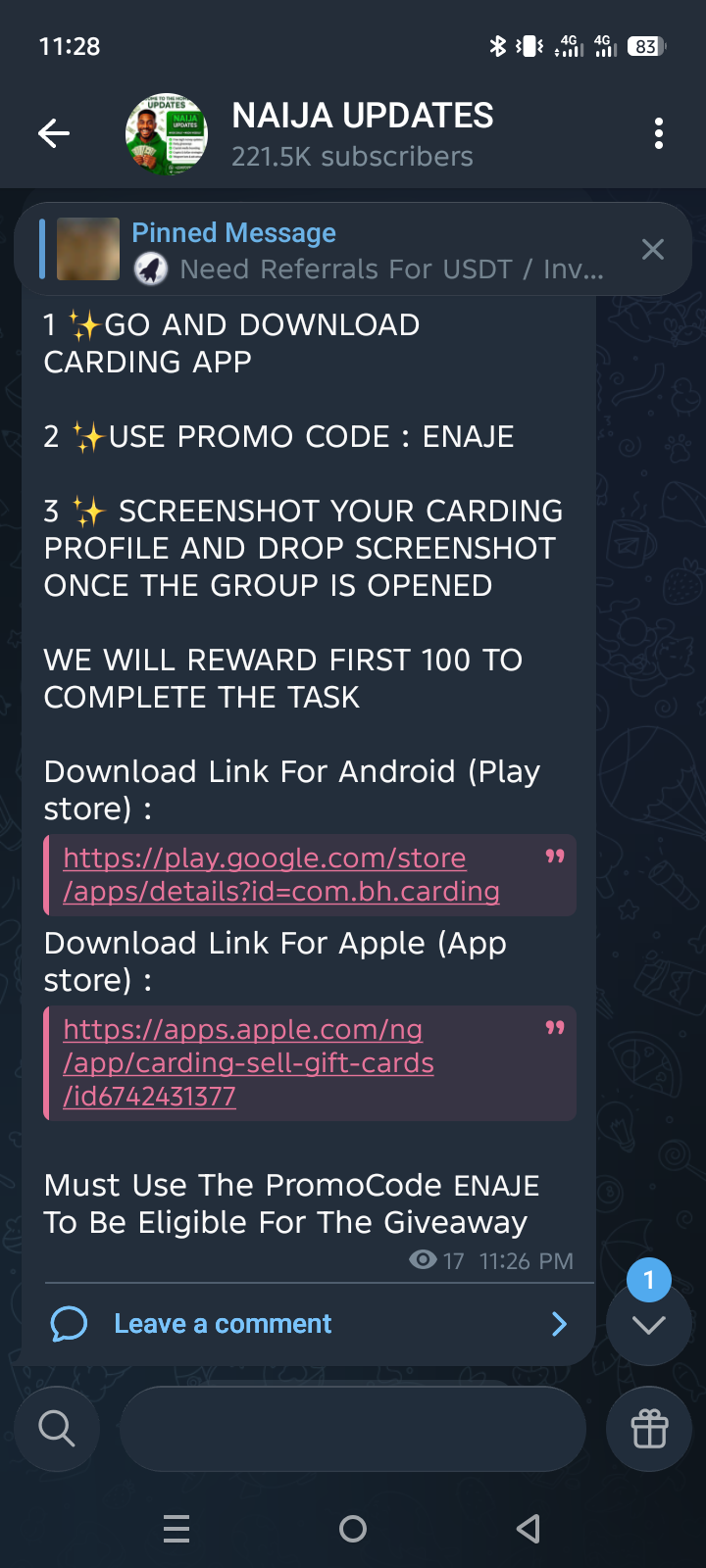Viewport: 706px width, 1568px height.
Task: Leave a comment on the post
Action: (224, 1324)
